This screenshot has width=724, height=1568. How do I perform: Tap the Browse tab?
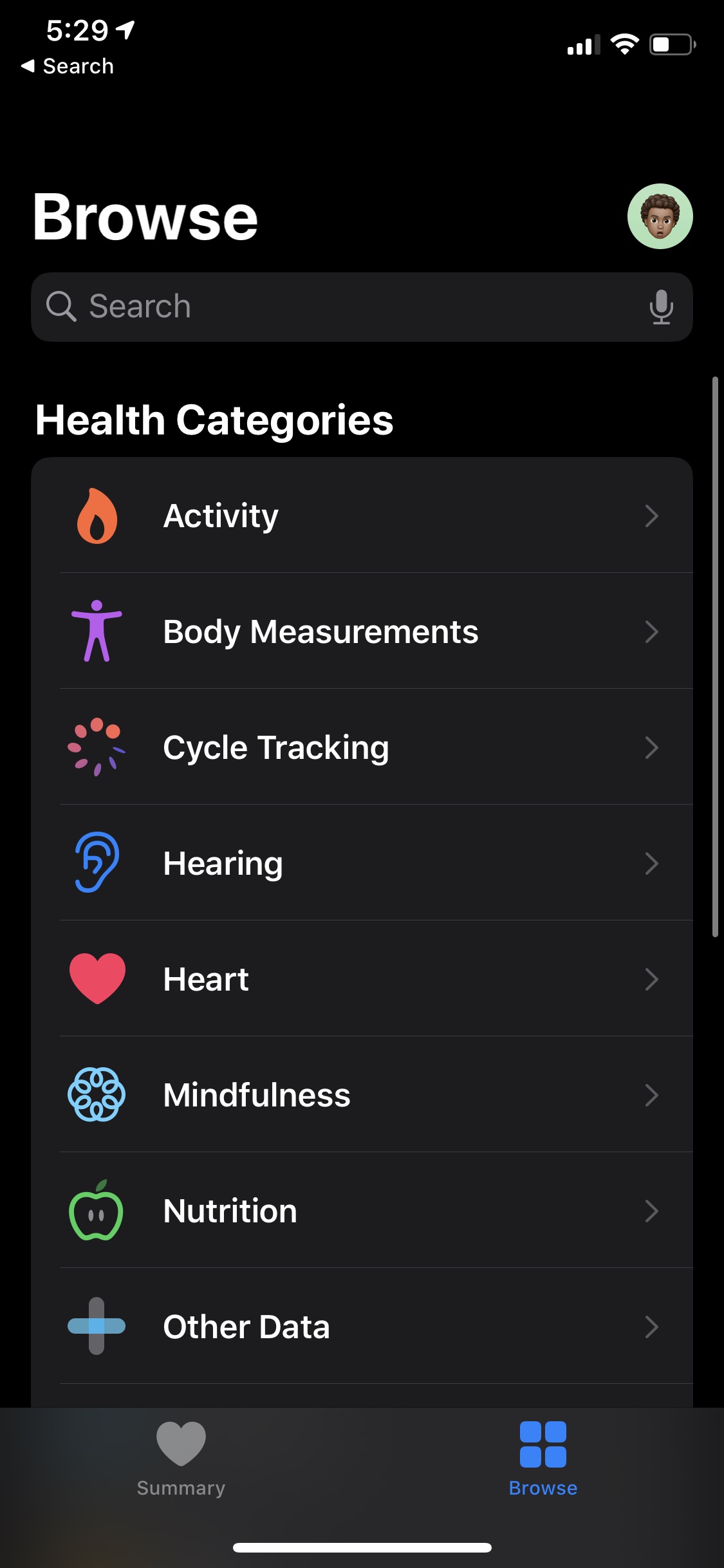pos(543,1459)
